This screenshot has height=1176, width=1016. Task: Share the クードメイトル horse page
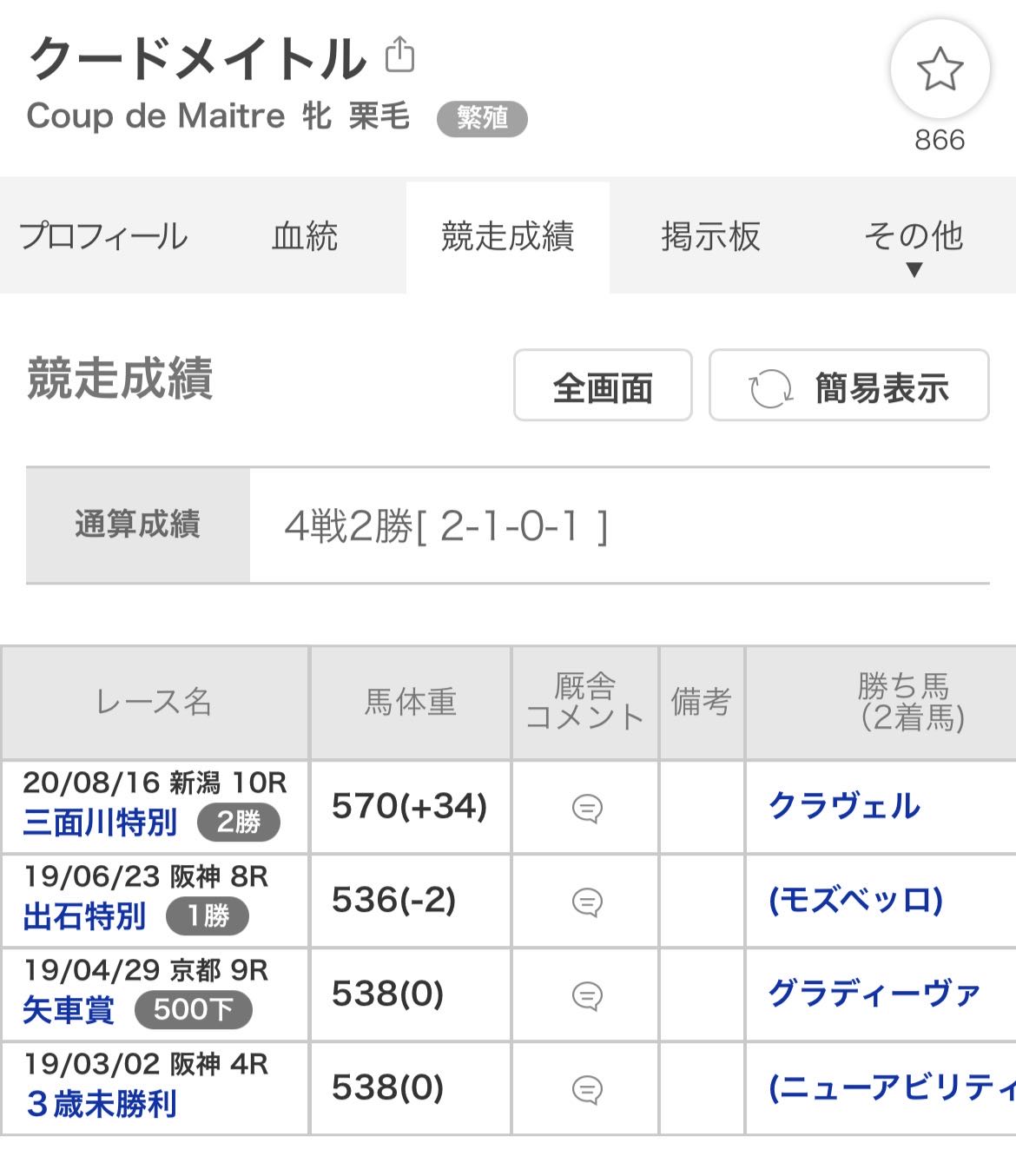399,56
